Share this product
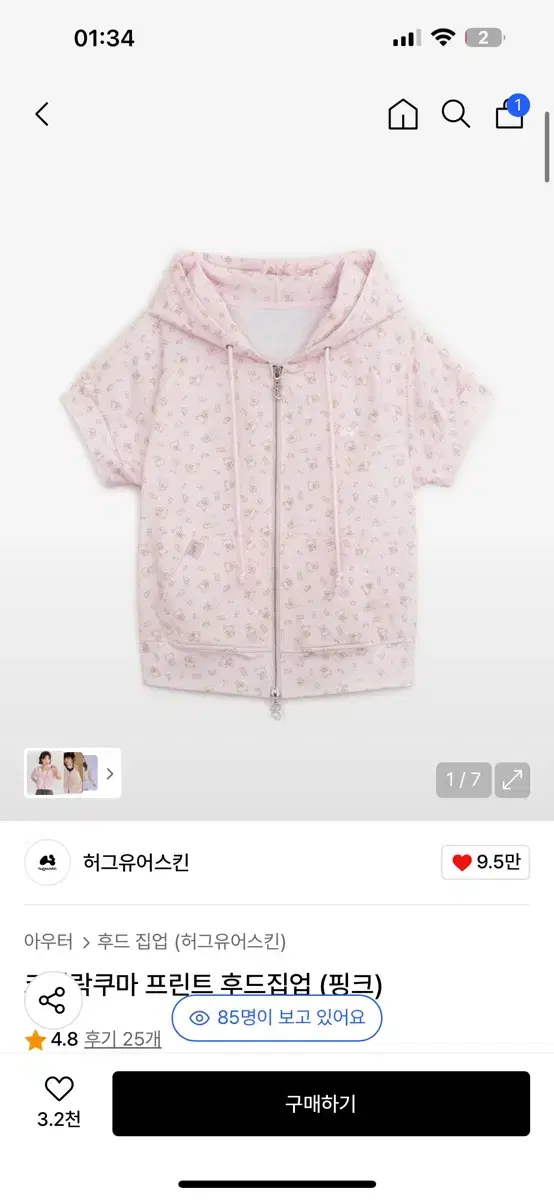554x1200 pixels. [52, 999]
